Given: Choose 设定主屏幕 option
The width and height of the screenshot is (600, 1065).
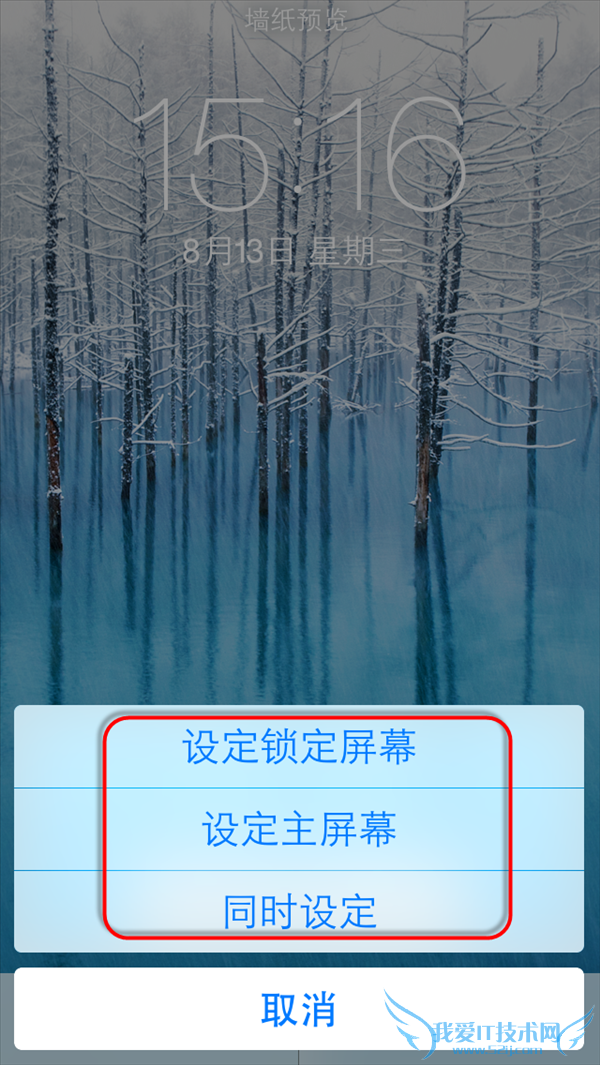Looking at the screenshot, I should [299, 830].
